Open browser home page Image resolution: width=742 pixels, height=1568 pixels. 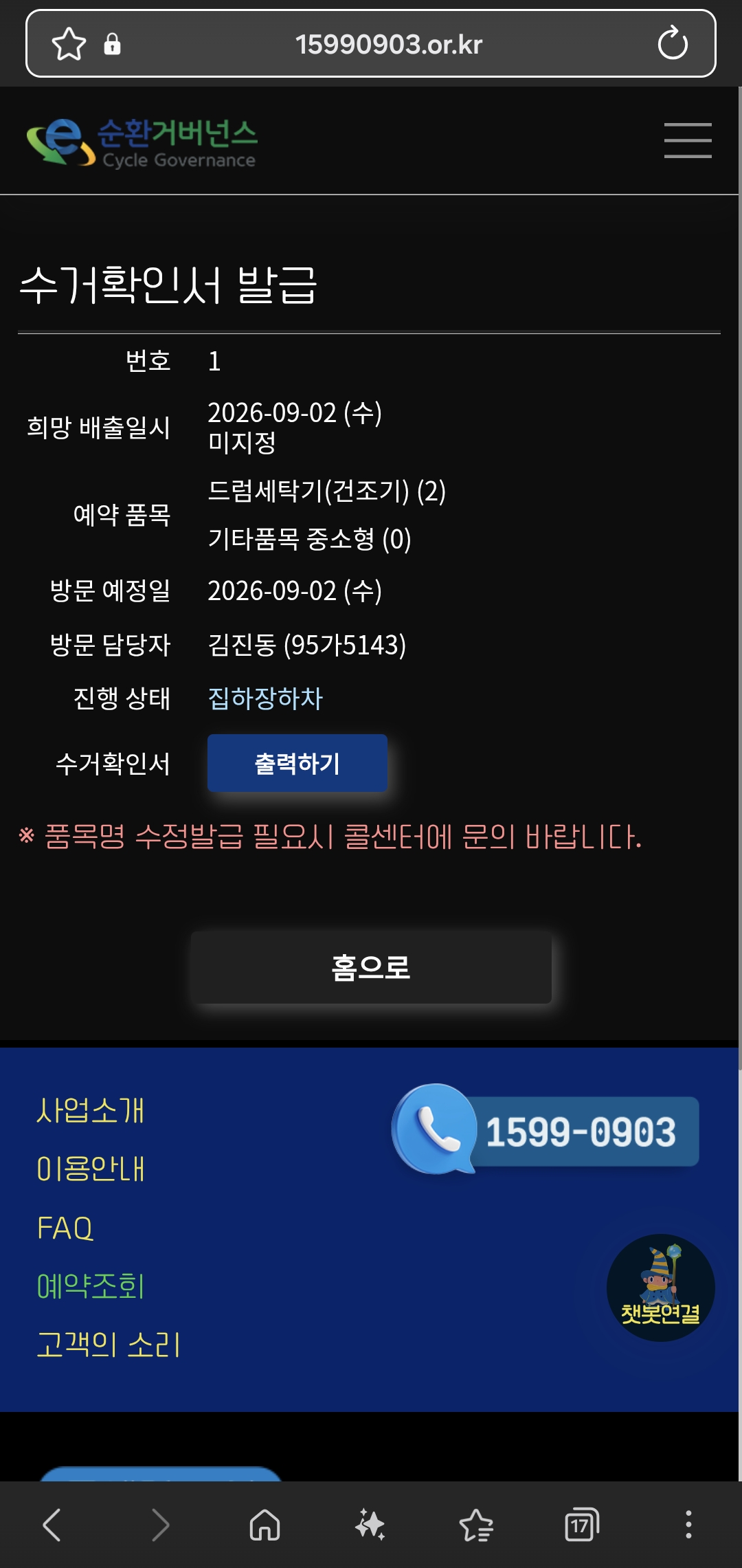point(265,1525)
